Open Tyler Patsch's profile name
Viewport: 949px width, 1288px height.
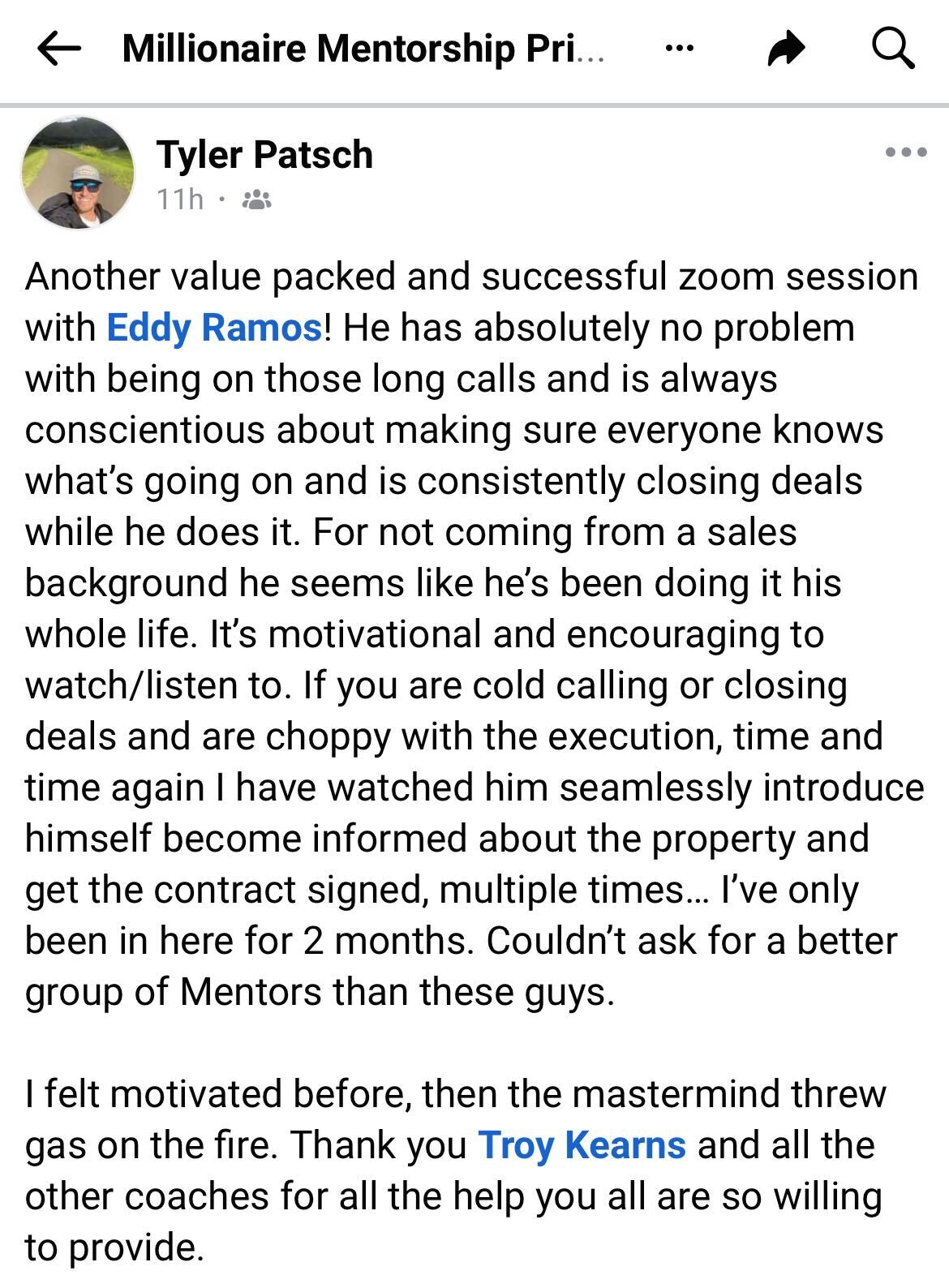[x=264, y=154]
